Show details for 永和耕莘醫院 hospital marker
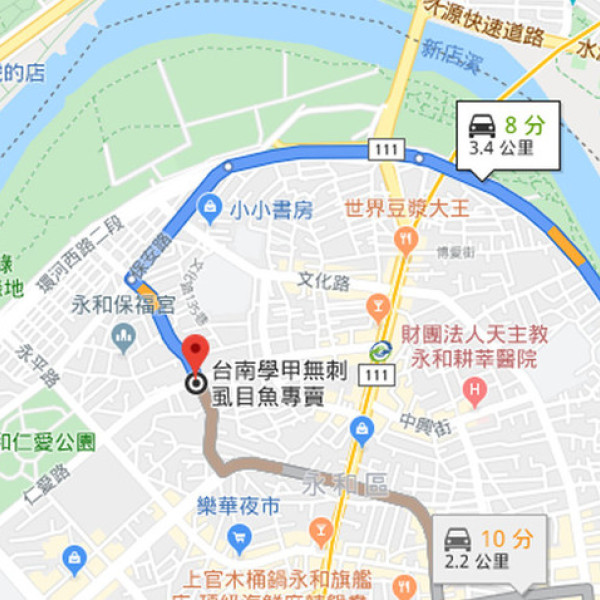The width and height of the screenshot is (600, 600). pos(475,387)
